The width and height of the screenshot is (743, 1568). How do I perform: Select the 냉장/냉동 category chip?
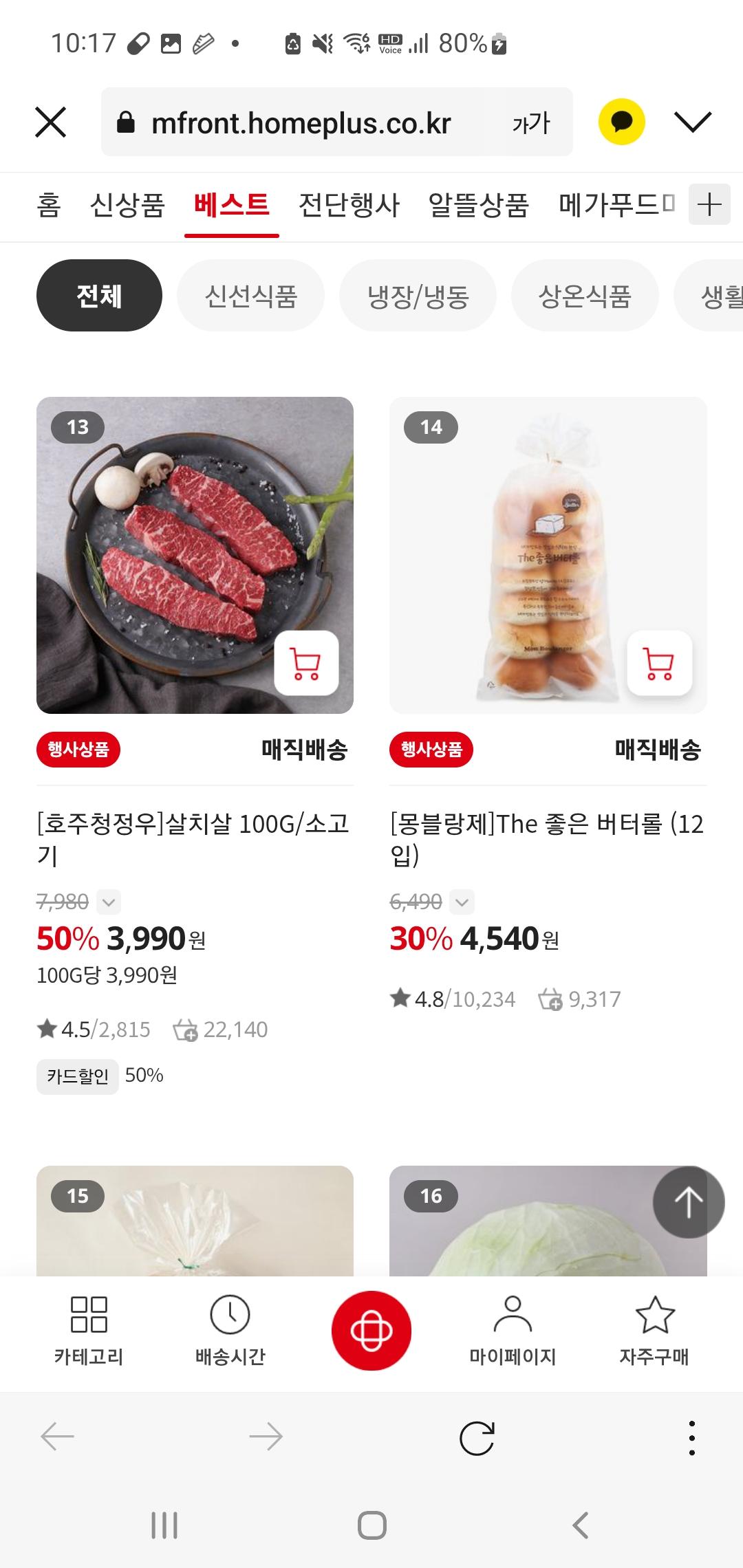418,296
